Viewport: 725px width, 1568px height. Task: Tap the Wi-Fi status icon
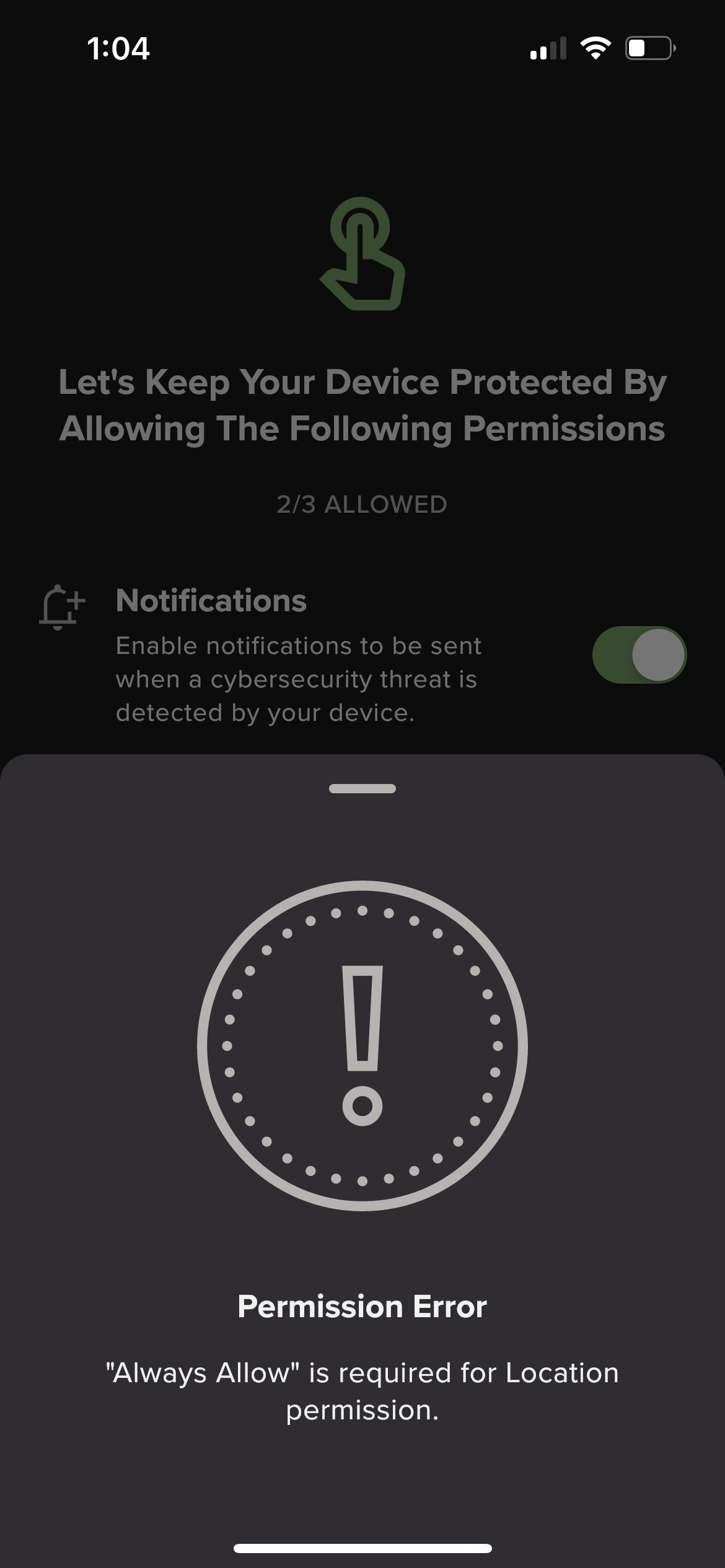[x=596, y=50]
